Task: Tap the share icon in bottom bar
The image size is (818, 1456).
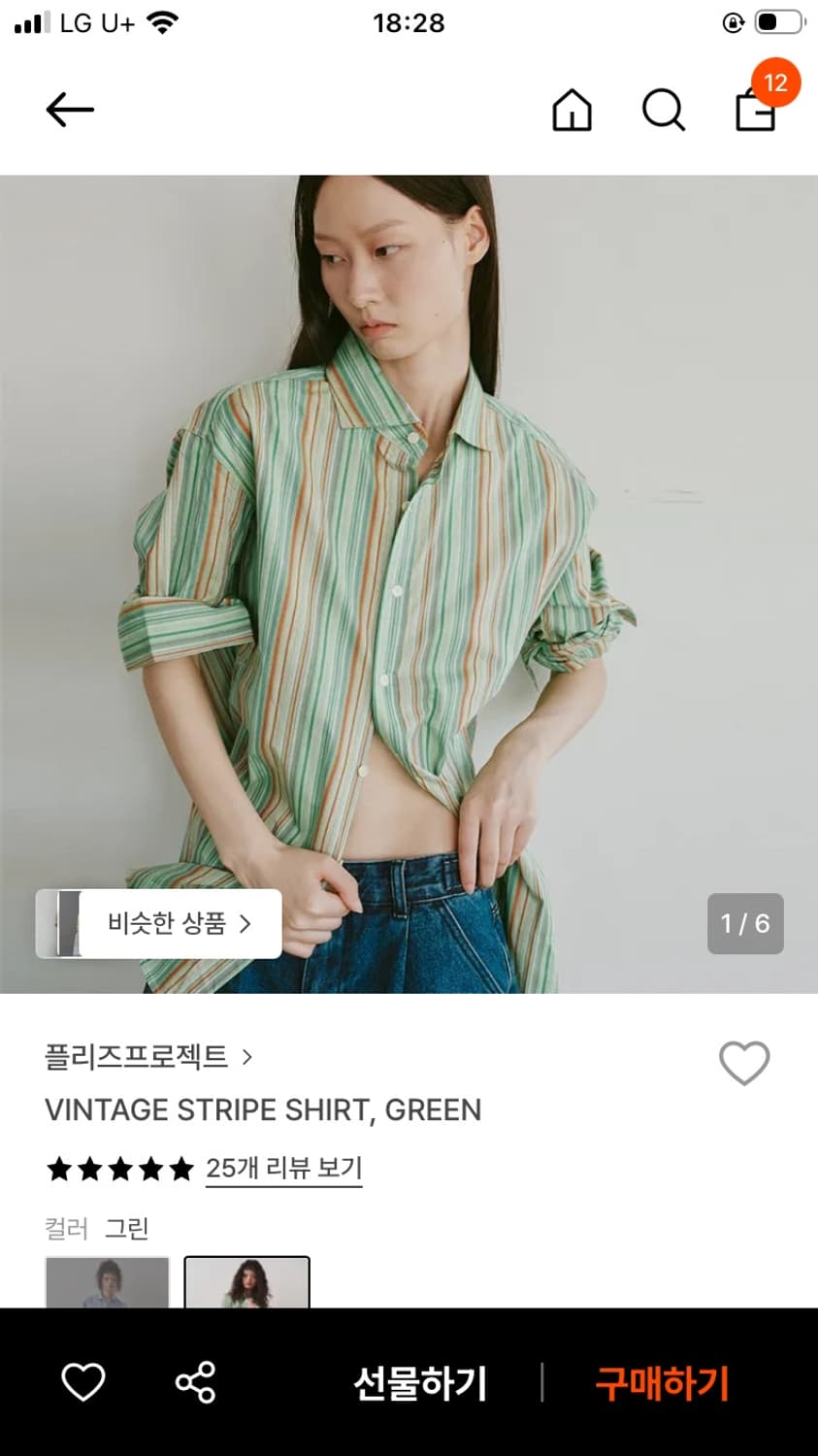Action: tap(194, 1382)
